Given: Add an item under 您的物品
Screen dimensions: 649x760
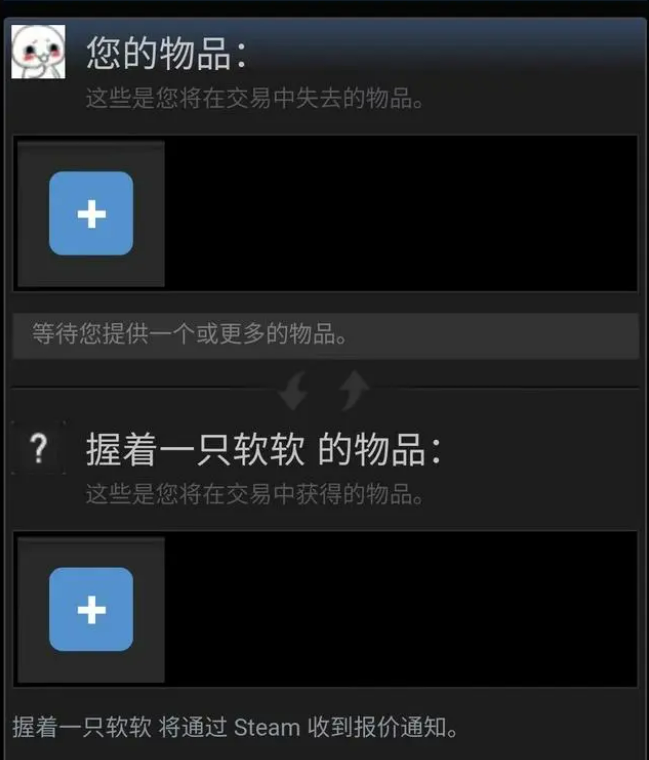Looking at the screenshot, I should [91, 213].
